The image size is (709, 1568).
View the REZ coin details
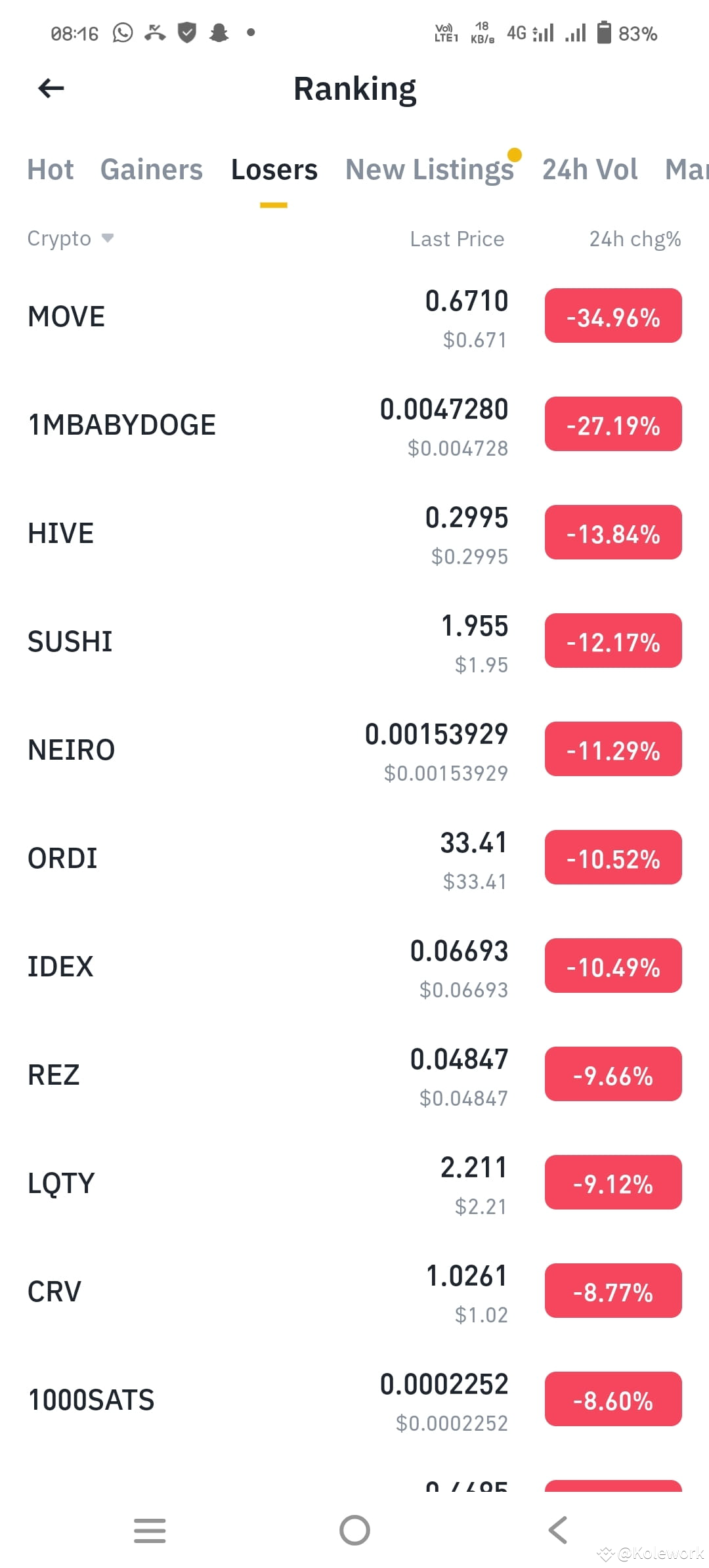[354, 1076]
